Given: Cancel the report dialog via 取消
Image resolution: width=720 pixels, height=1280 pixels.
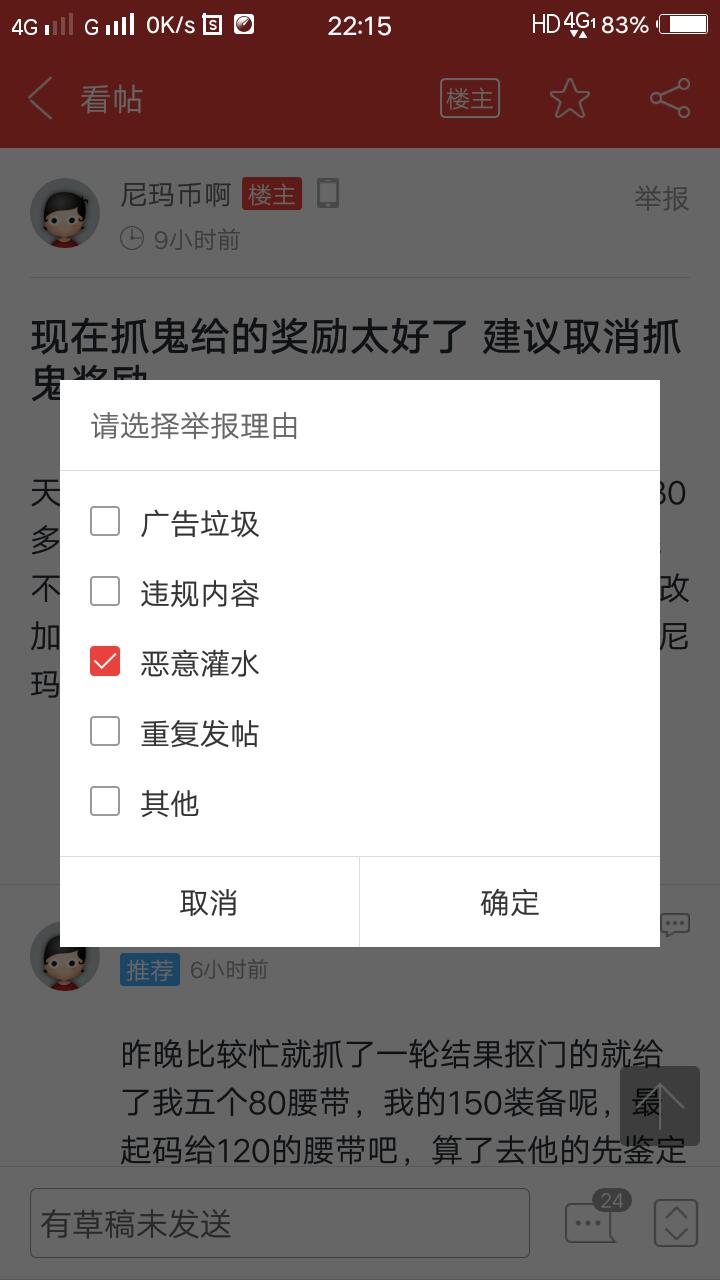Looking at the screenshot, I should (209, 902).
